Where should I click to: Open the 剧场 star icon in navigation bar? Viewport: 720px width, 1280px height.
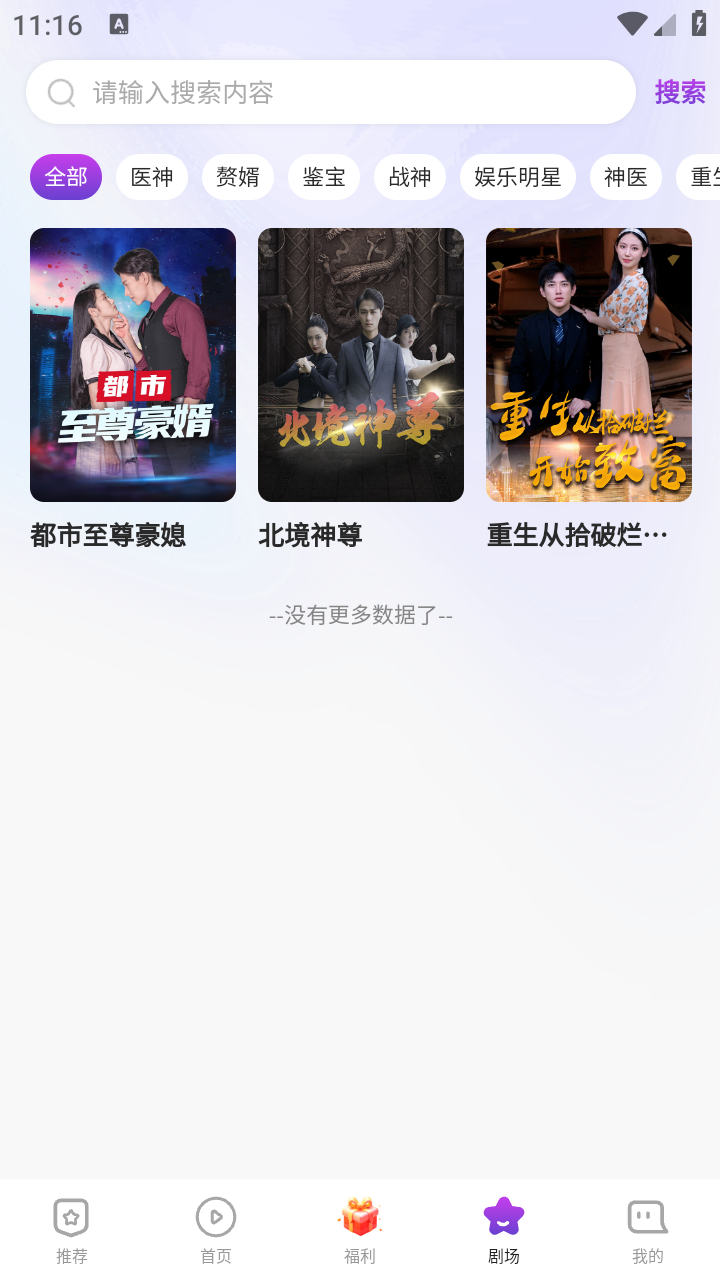coord(504,1214)
